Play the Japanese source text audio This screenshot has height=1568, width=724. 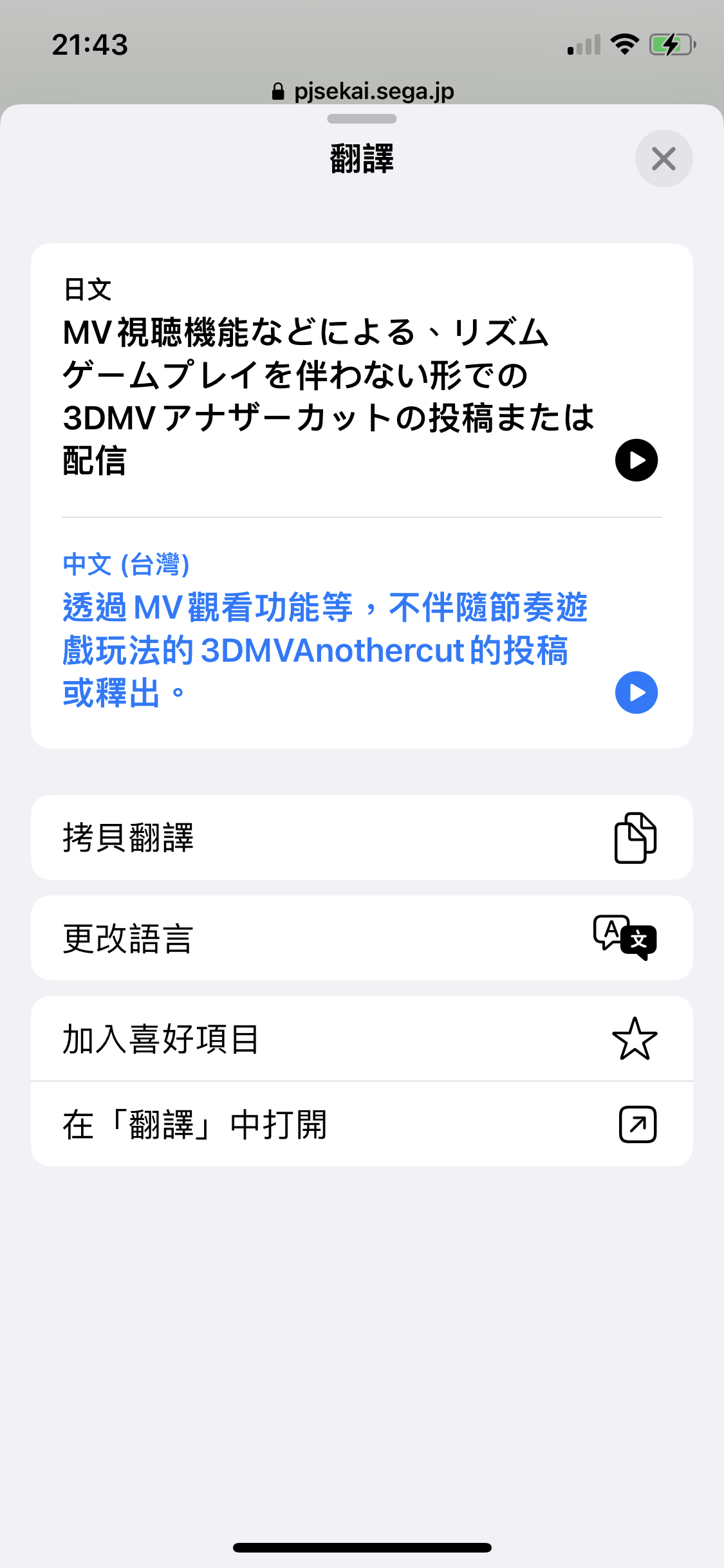pos(636,460)
